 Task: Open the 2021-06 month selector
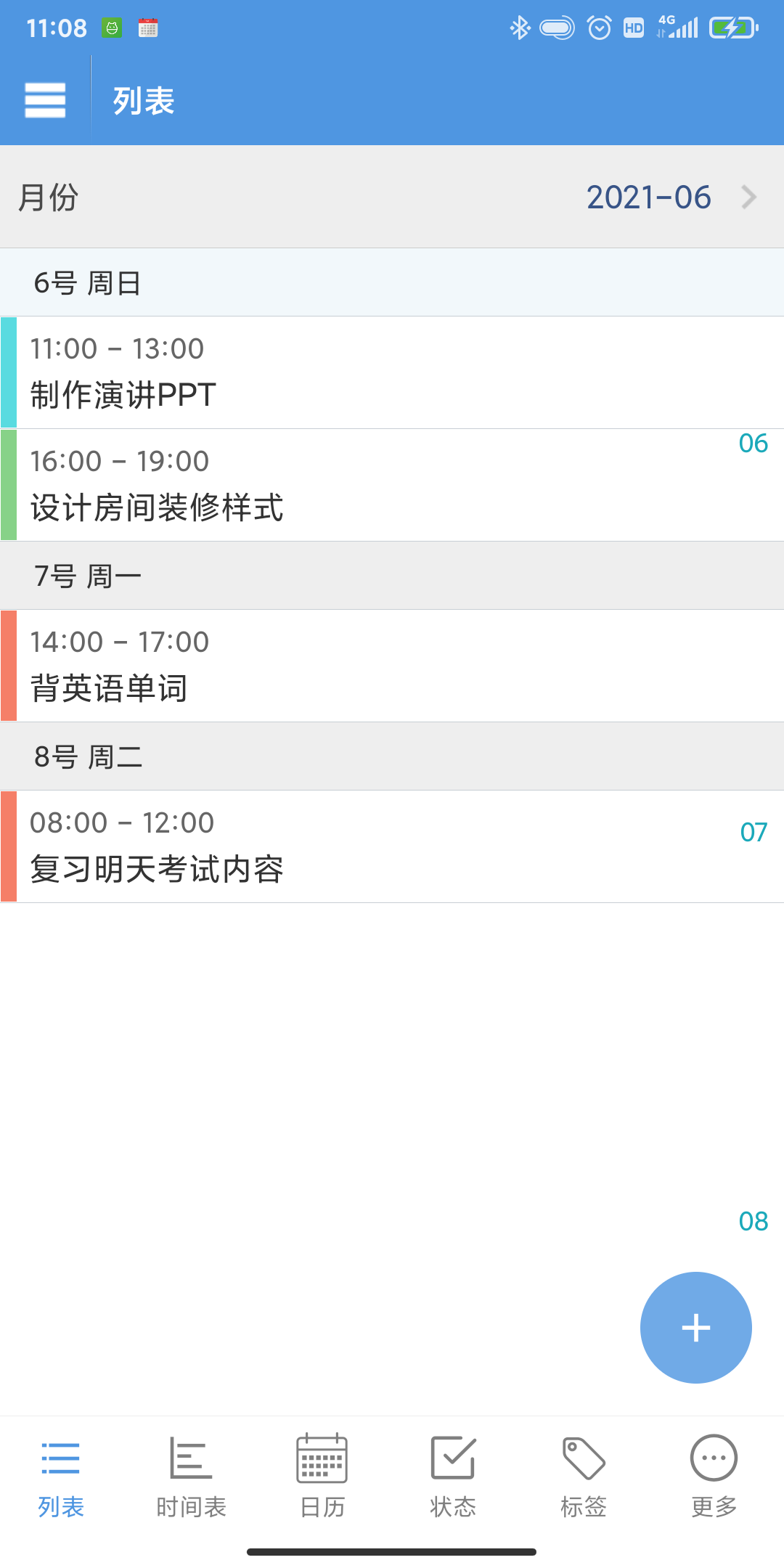(x=648, y=197)
